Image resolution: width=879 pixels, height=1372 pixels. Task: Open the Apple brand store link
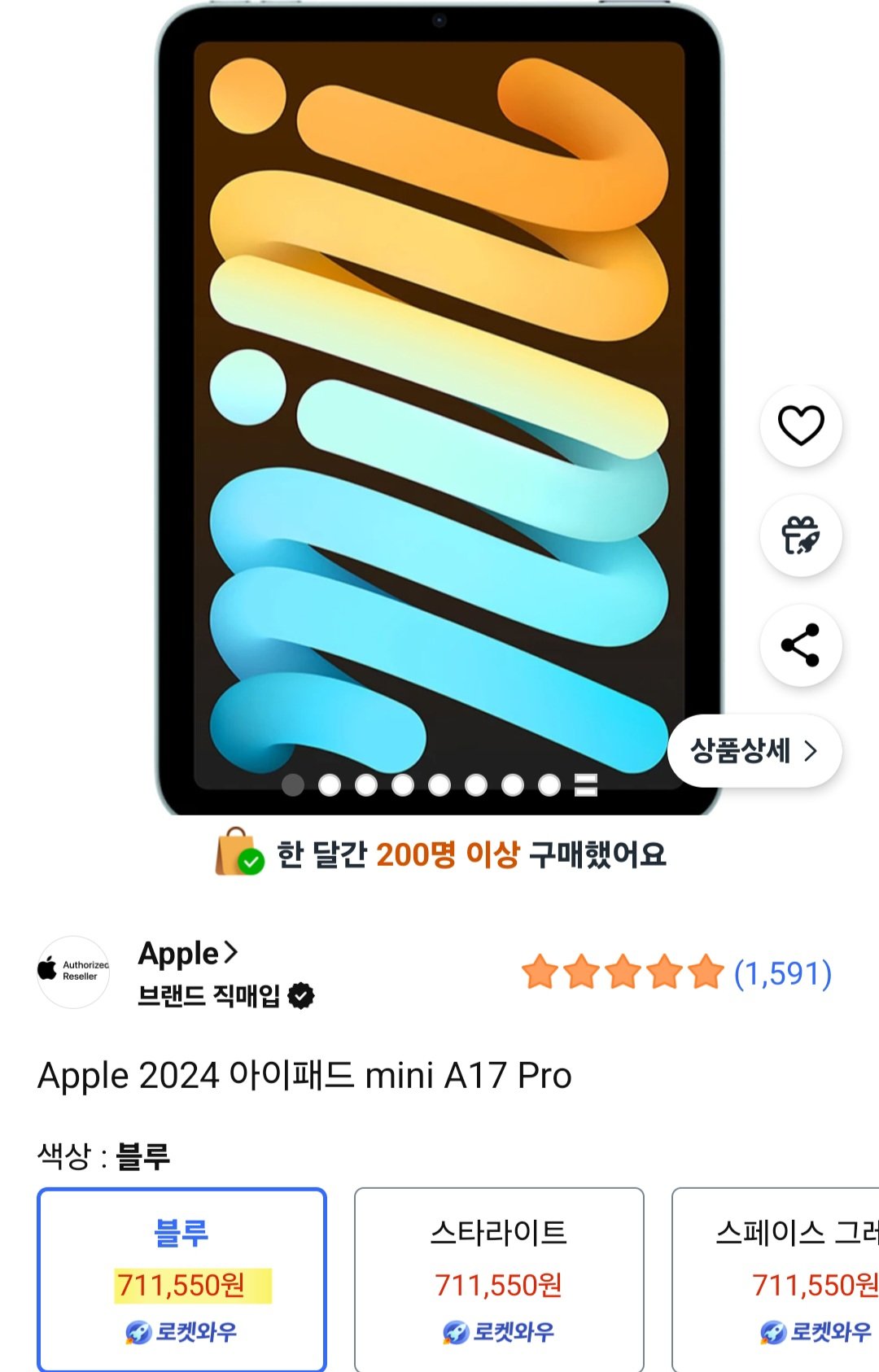pyautogui.click(x=188, y=953)
